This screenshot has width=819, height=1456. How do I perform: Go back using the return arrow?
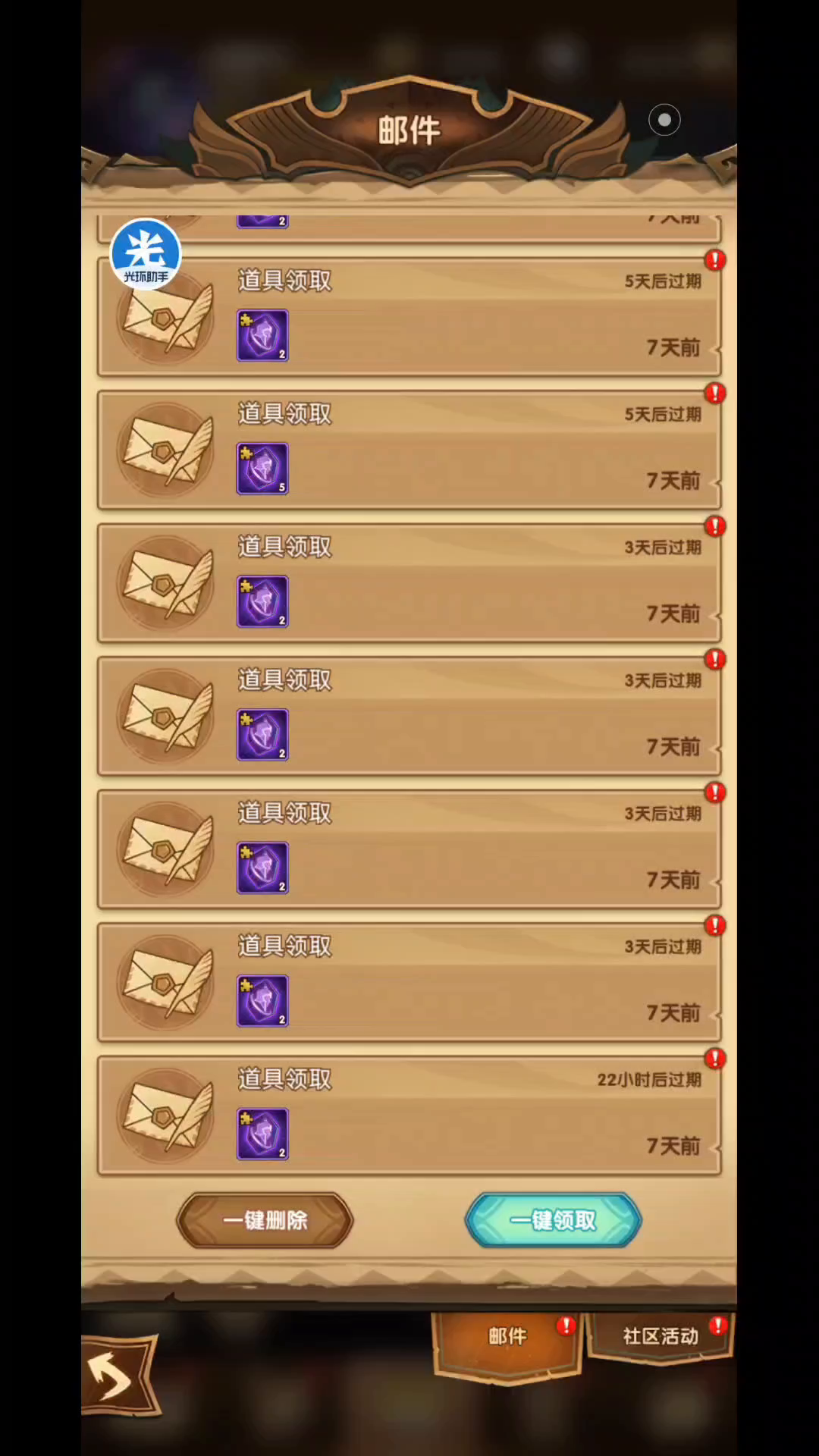pyautogui.click(x=114, y=1376)
